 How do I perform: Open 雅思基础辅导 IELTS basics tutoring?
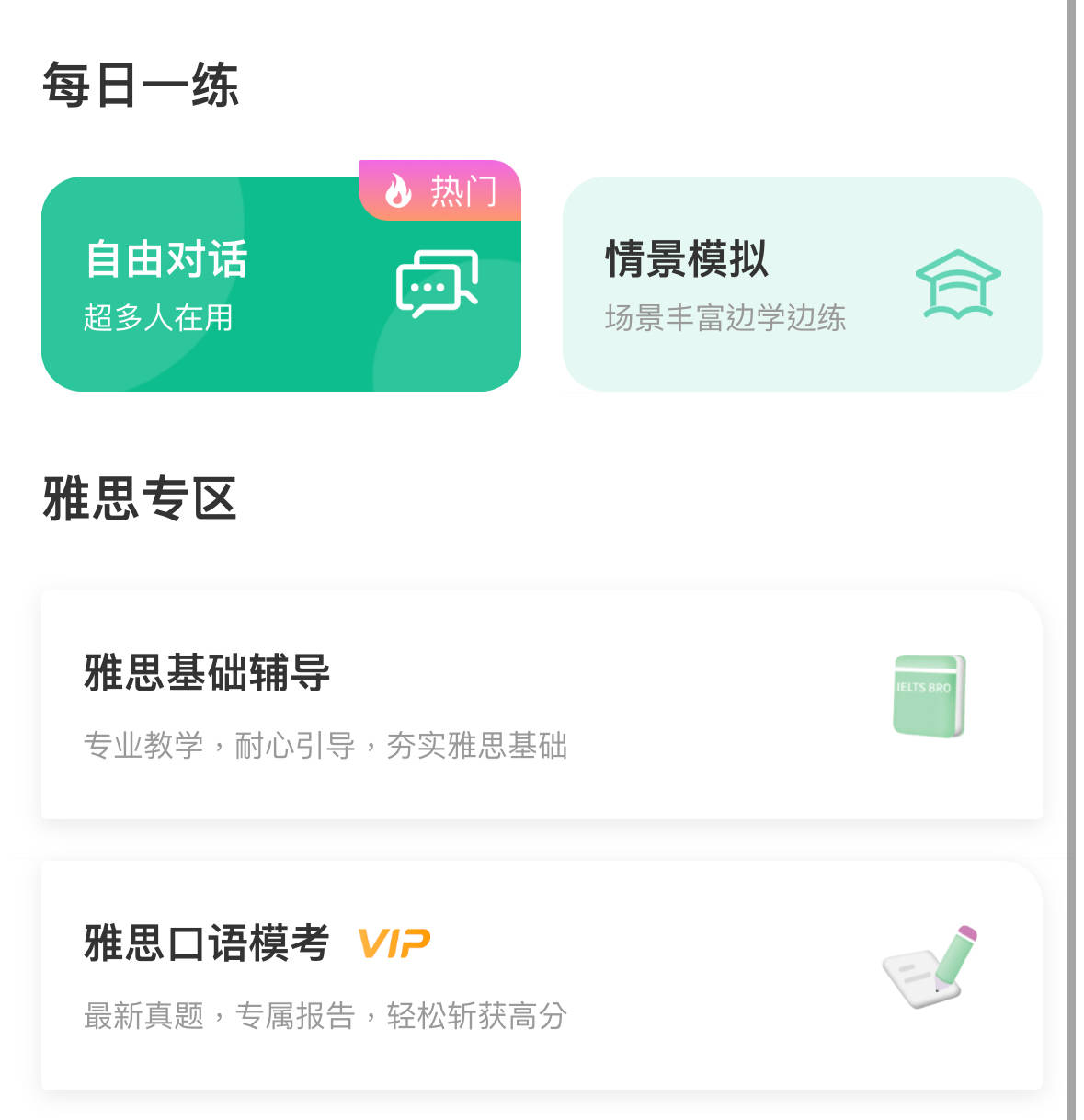pyautogui.click(x=542, y=705)
